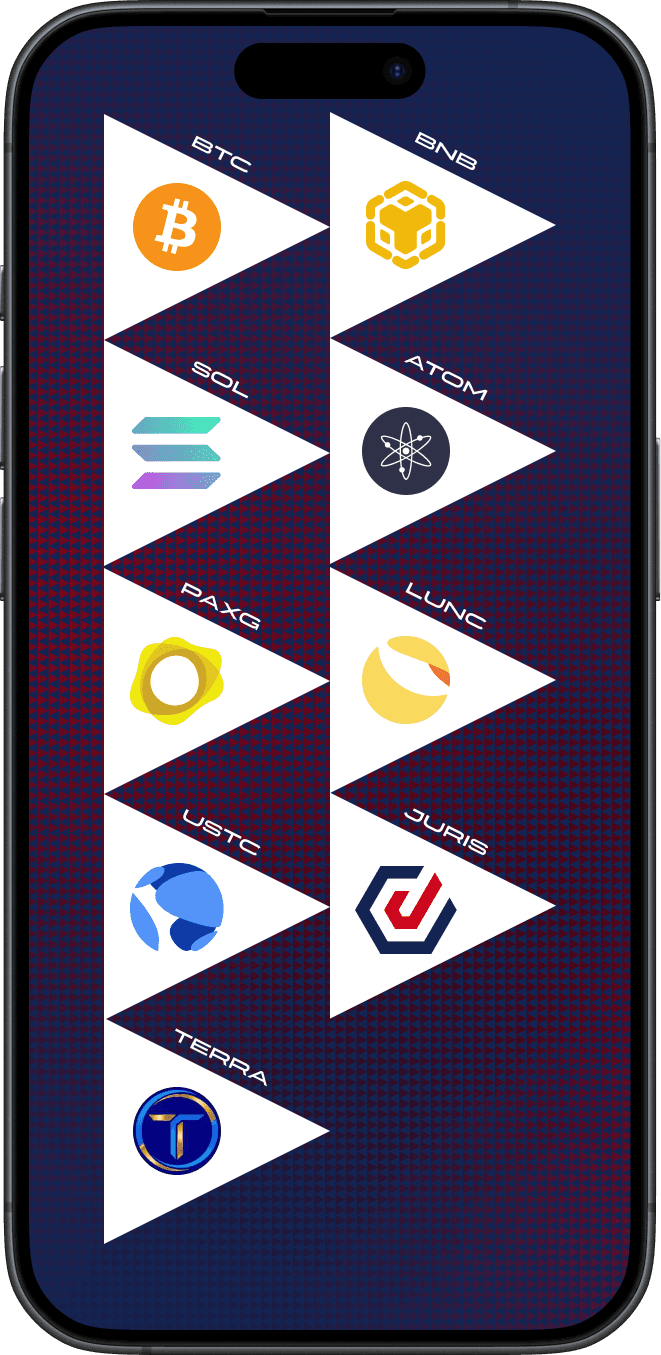Open the SOL Solana tile
This screenshot has height=1355, width=661.
177,453
